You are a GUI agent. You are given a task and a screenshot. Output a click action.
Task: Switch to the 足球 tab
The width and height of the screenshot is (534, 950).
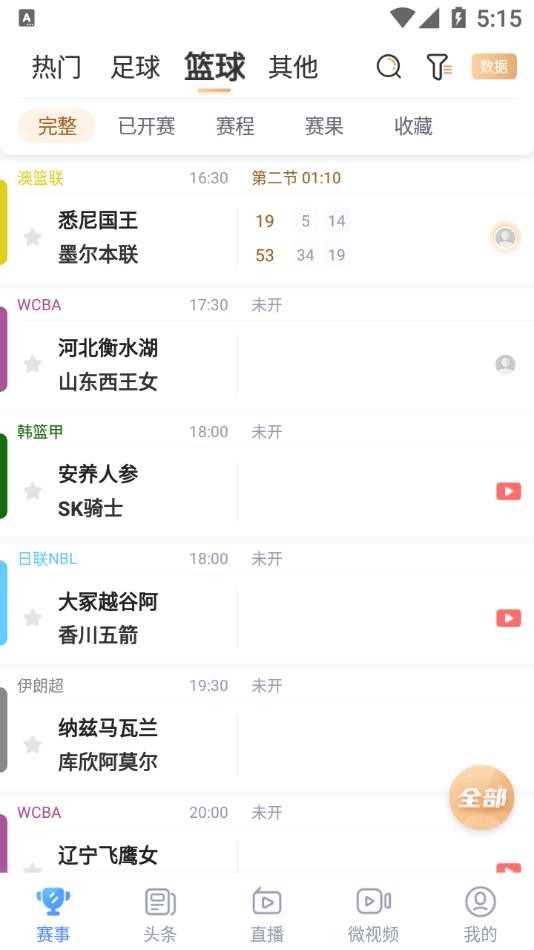tap(135, 67)
